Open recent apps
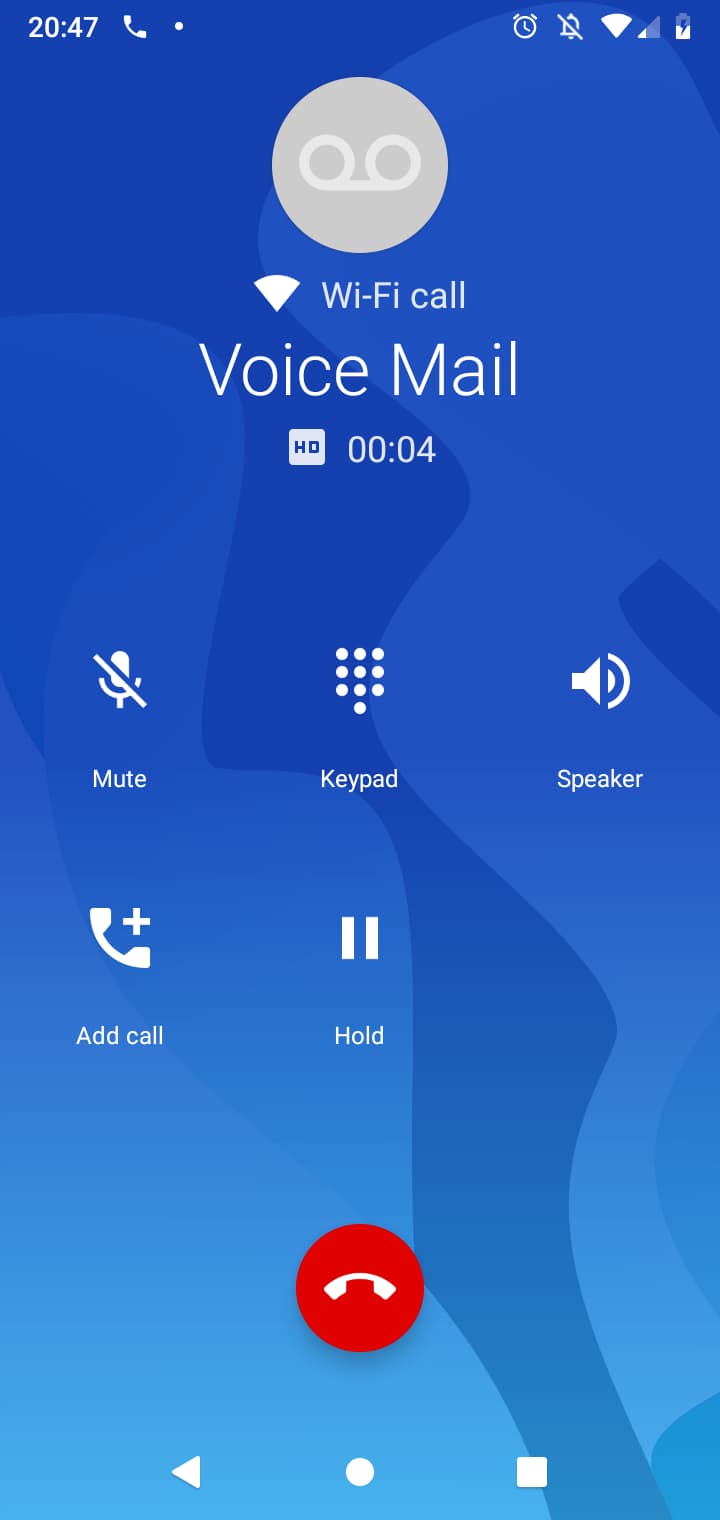Image resolution: width=720 pixels, height=1520 pixels. (532, 1472)
